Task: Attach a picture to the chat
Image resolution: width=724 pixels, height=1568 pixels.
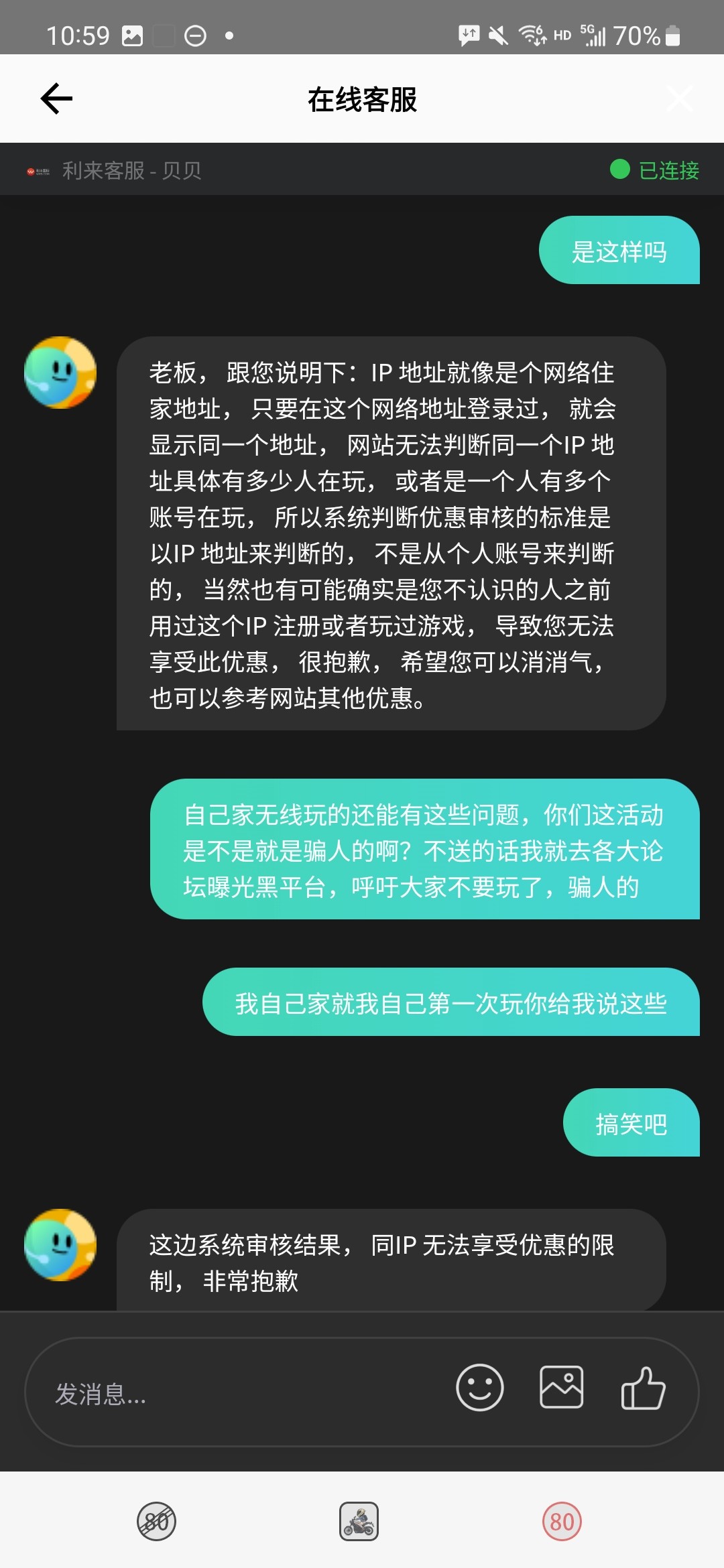Action: click(561, 1387)
